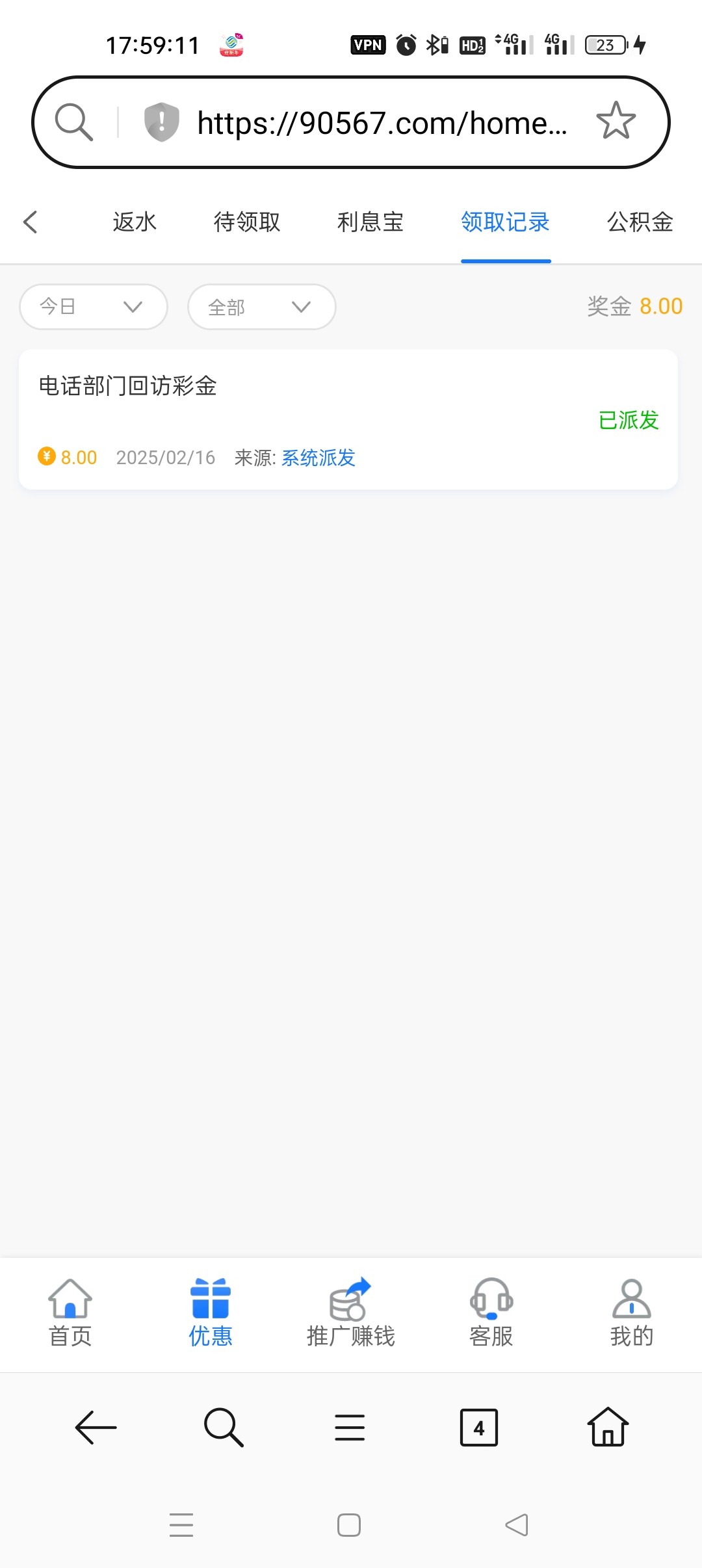702x1568 pixels.
Task: Open the 电话部门回访彩金 record card
Action: tap(348, 419)
